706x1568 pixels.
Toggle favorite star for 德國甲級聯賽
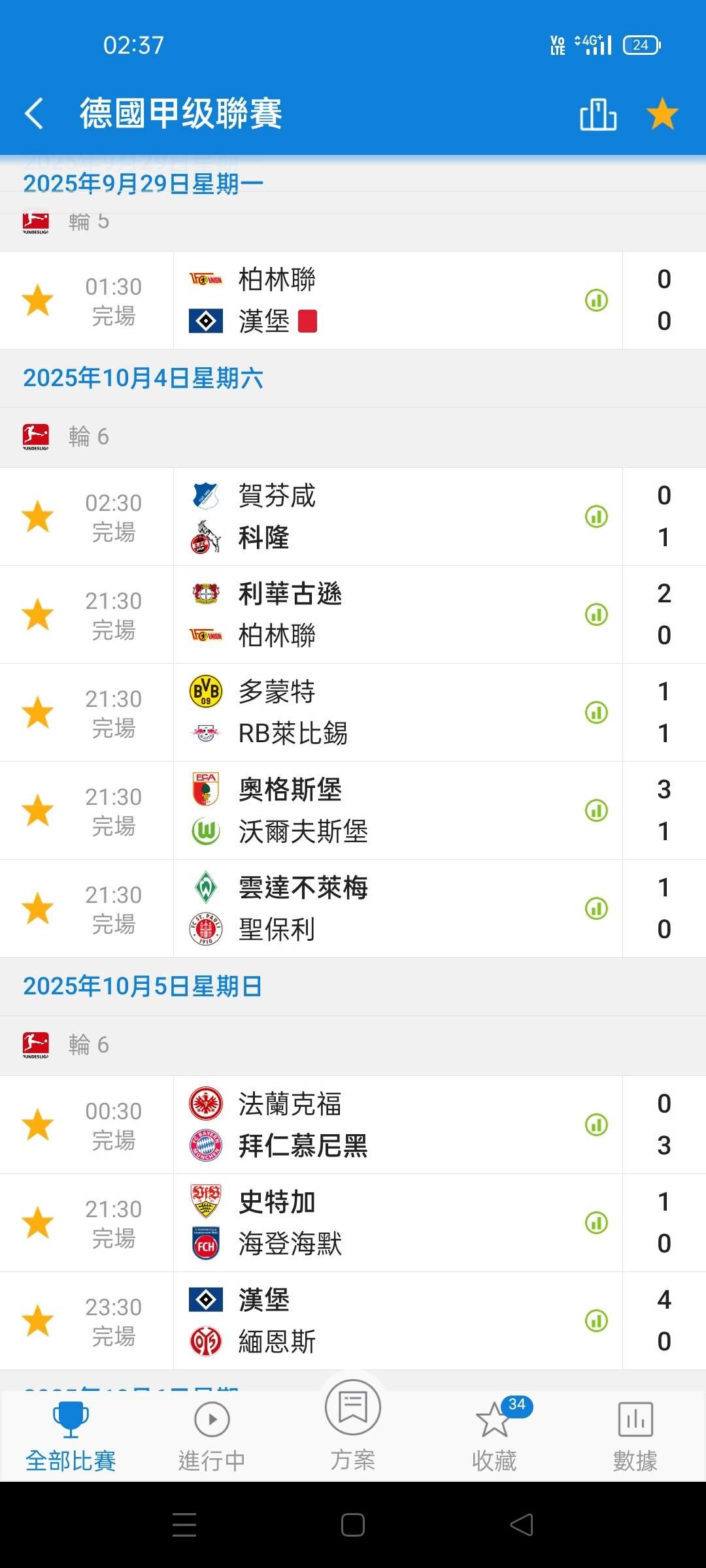tap(662, 114)
